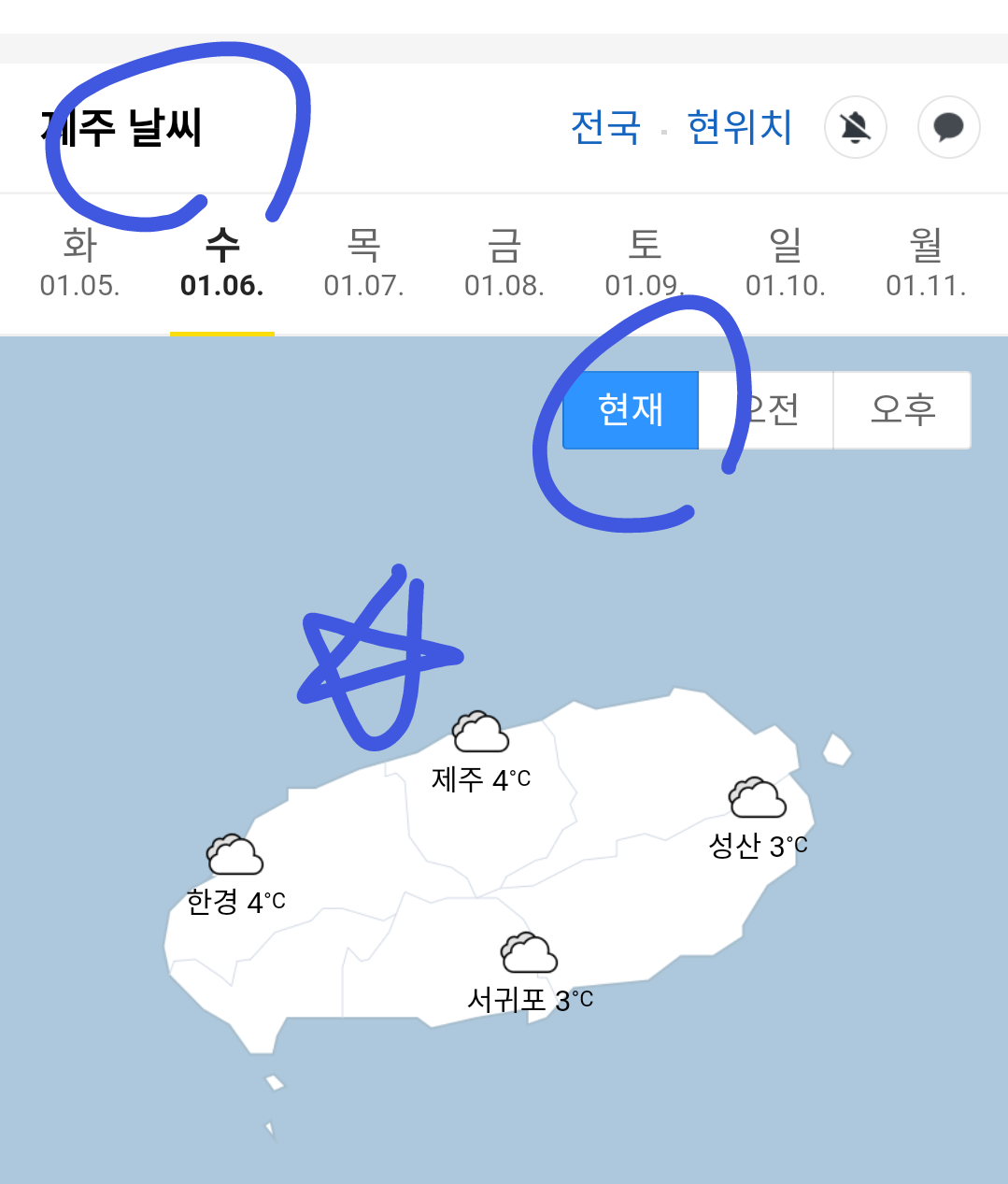Screen dimensions: 1008x1184
Task: View the 토 01.09. forecast tab
Action: tap(645, 264)
